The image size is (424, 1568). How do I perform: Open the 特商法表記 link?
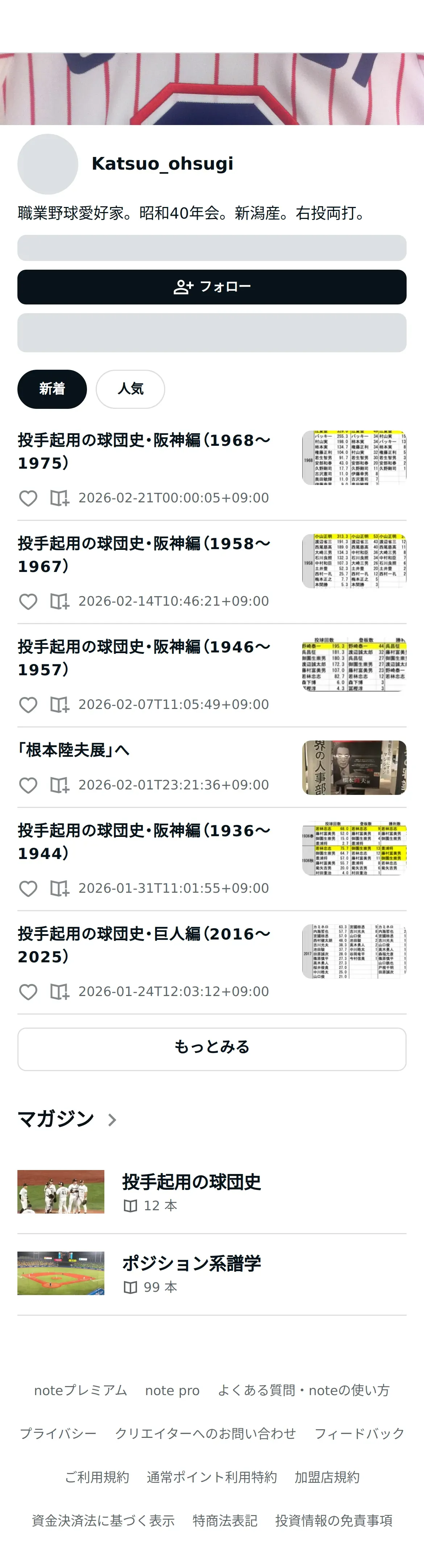pos(225,1521)
